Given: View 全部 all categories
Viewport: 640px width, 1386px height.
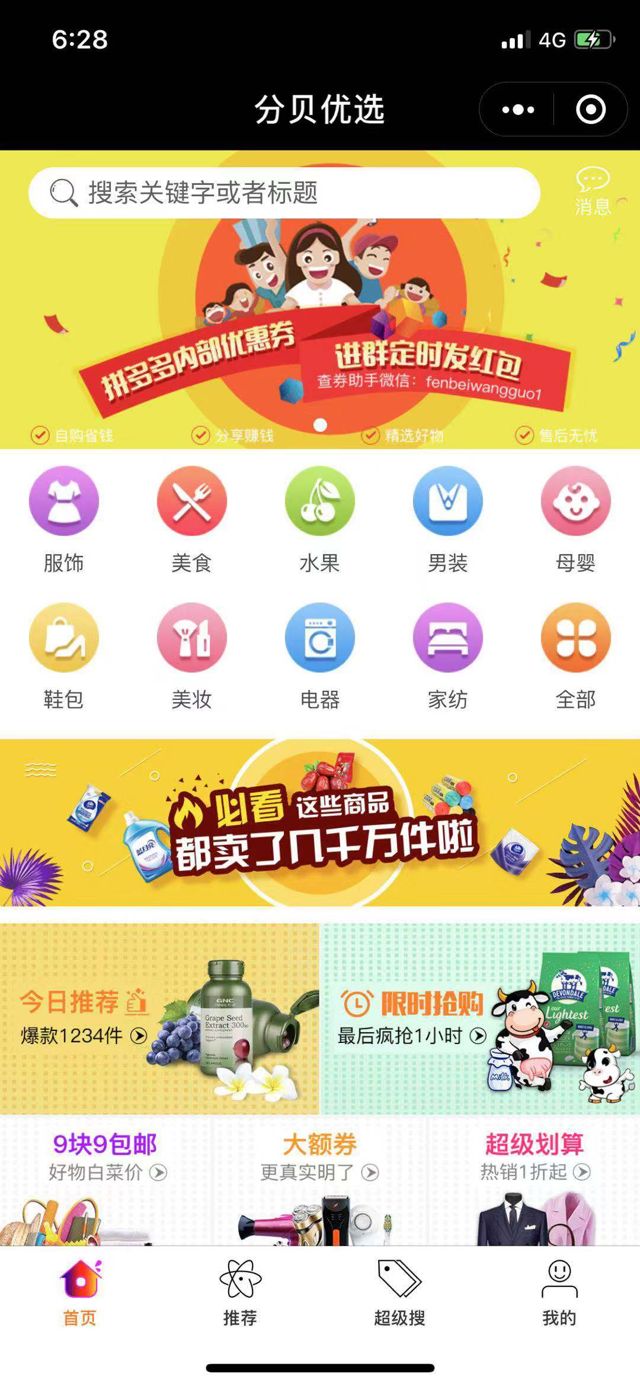Looking at the screenshot, I should 576,657.
